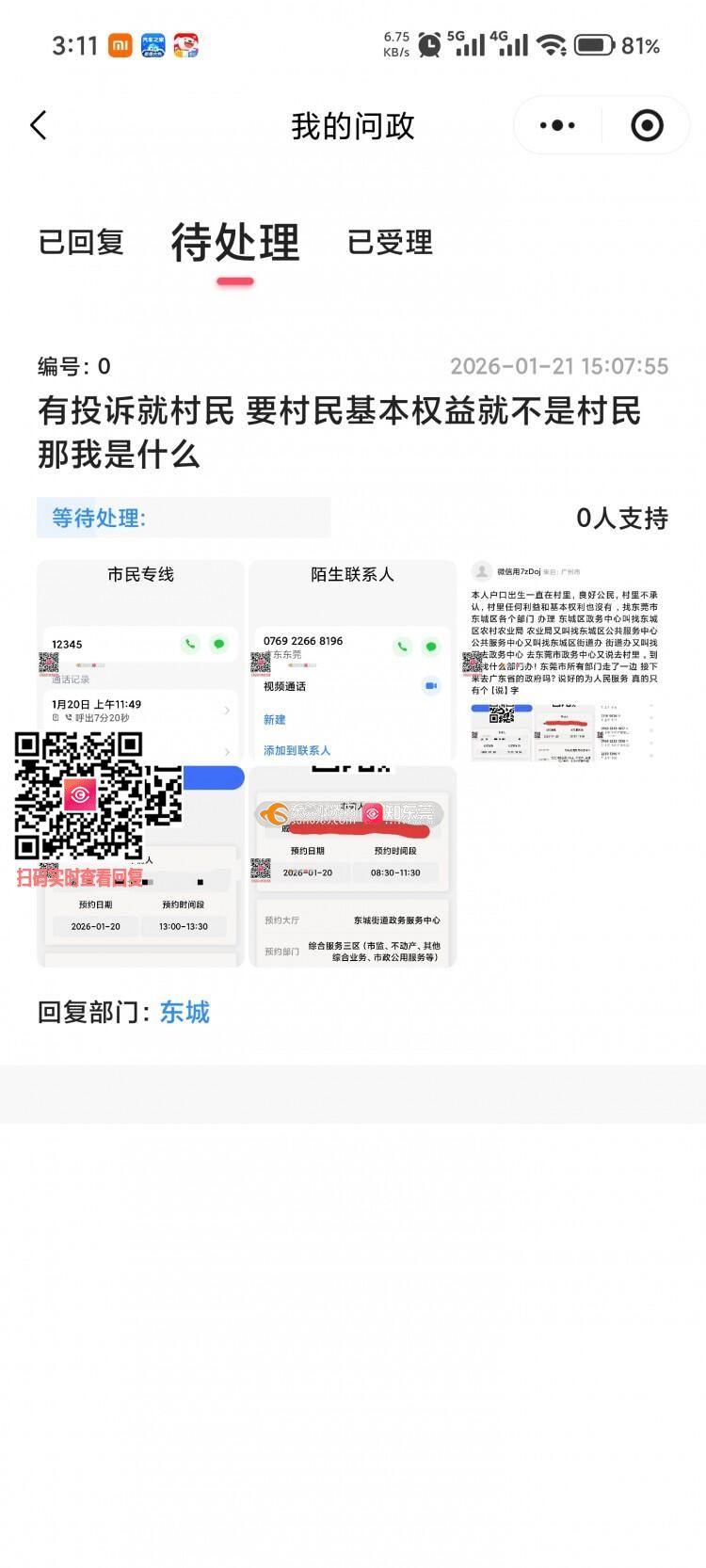The image size is (706, 1568).
Task: Switch to the 已回复 tab
Action: coord(81,242)
